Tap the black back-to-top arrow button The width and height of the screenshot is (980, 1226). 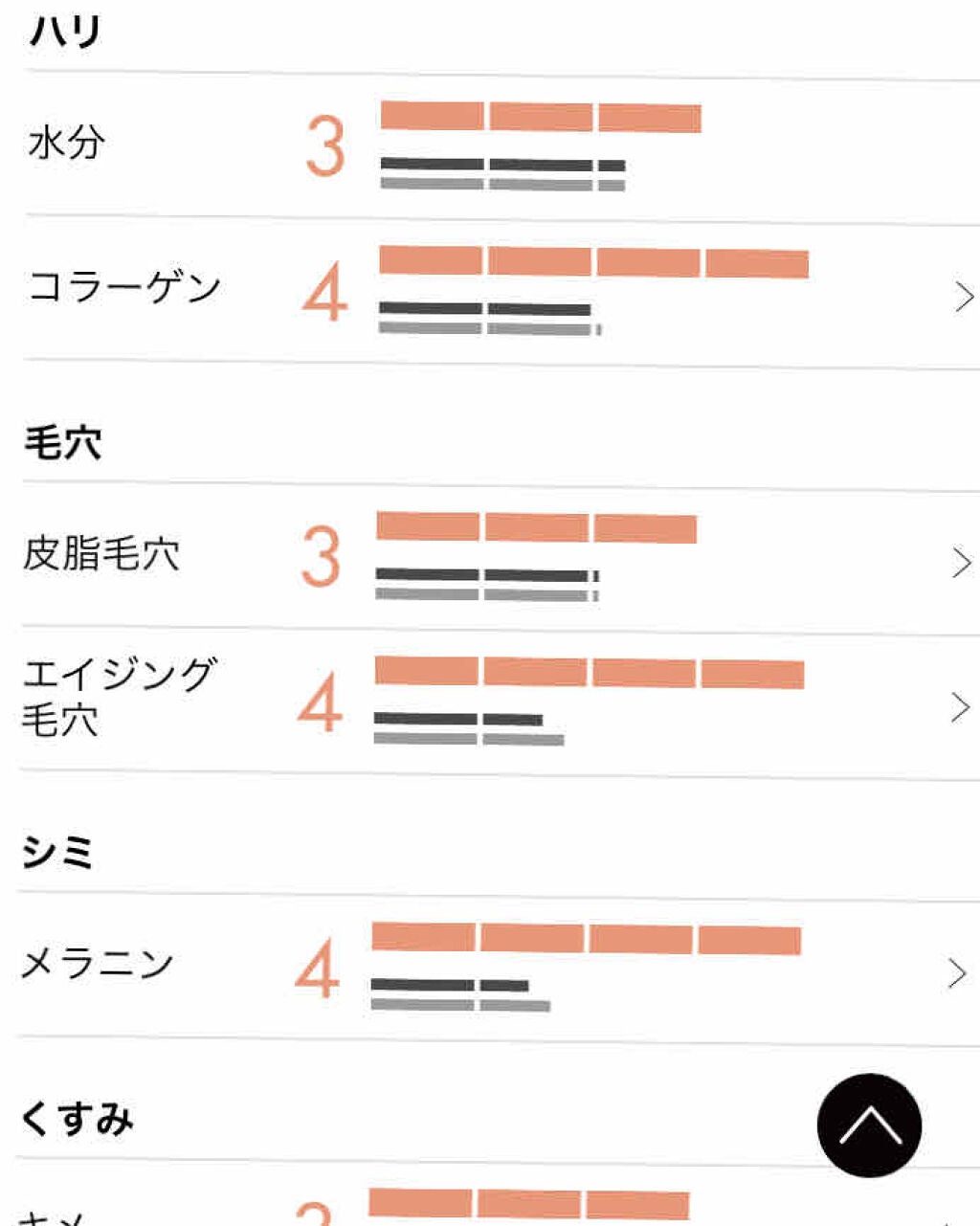(x=869, y=1126)
